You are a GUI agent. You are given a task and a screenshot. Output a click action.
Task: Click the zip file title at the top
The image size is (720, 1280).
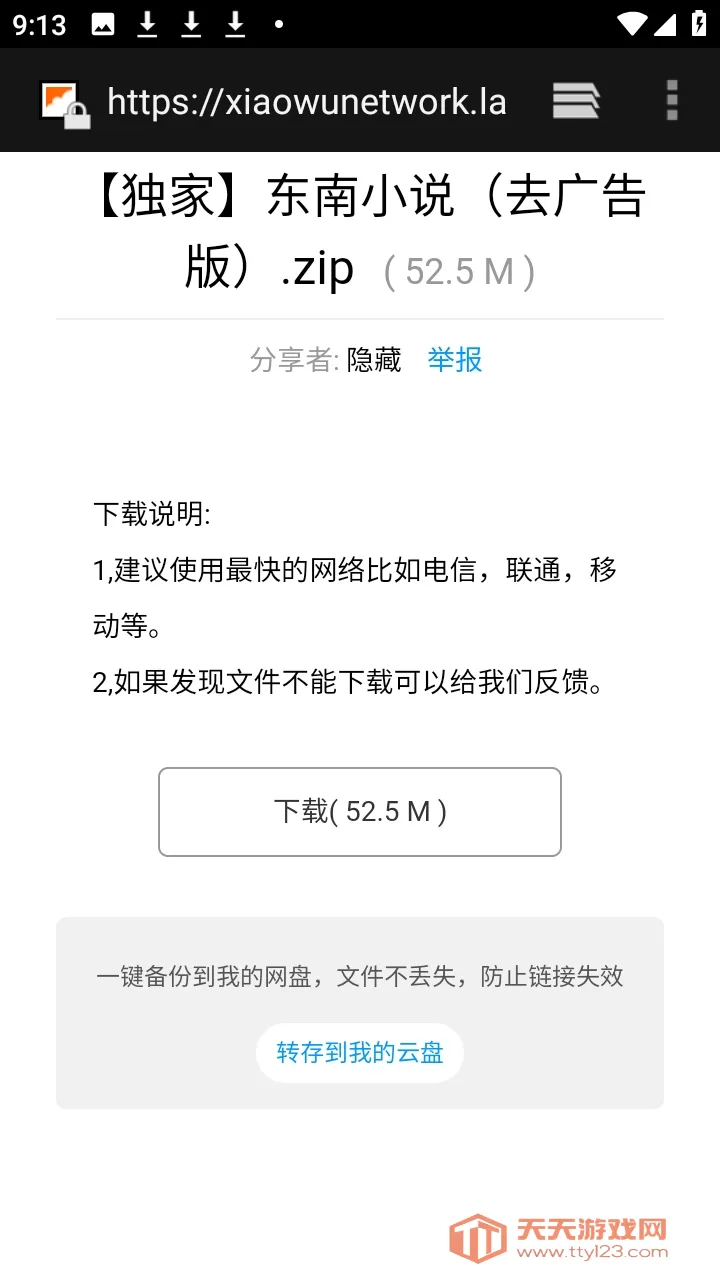pyautogui.click(x=360, y=230)
